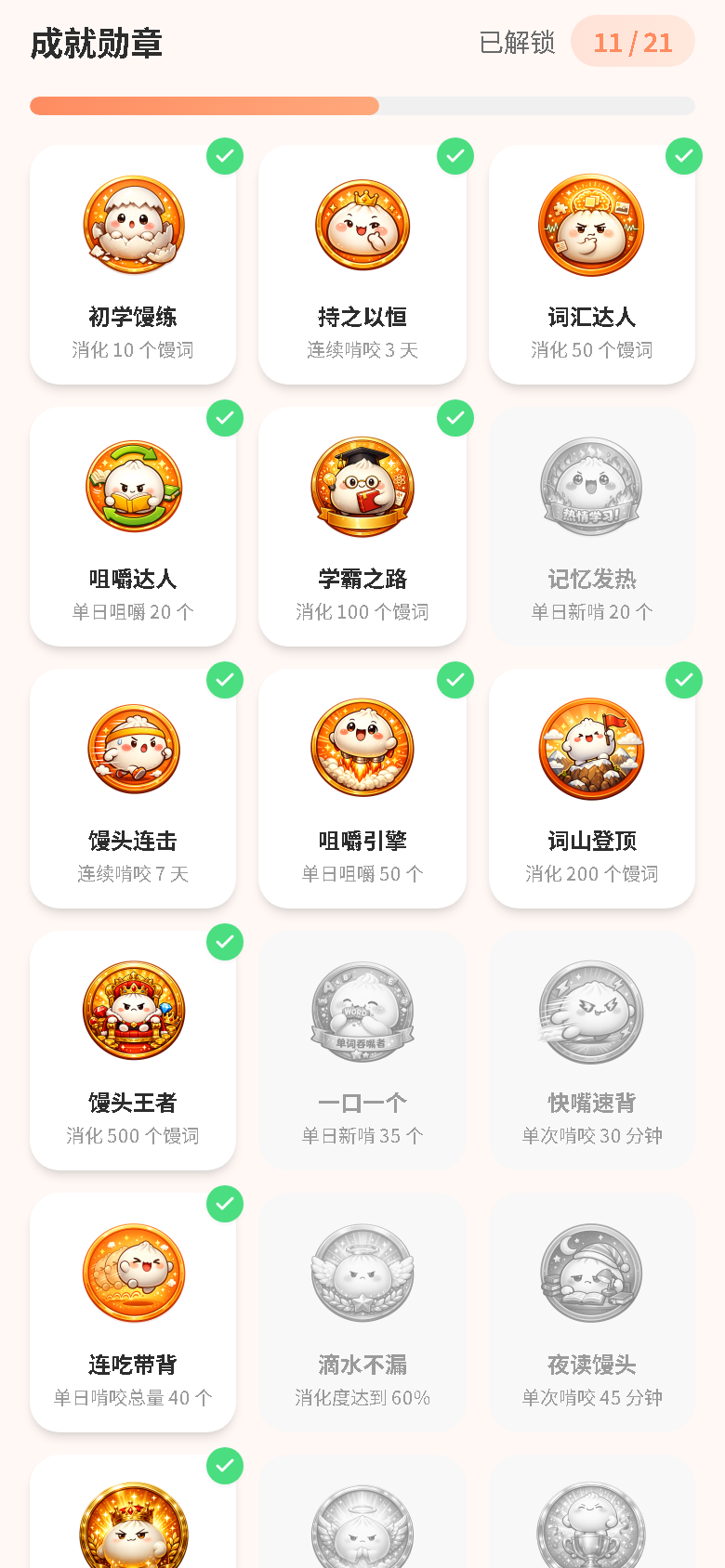Select the 词山登顶 mountain badge
The height and width of the screenshot is (1568, 725).
(x=591, y=749)
